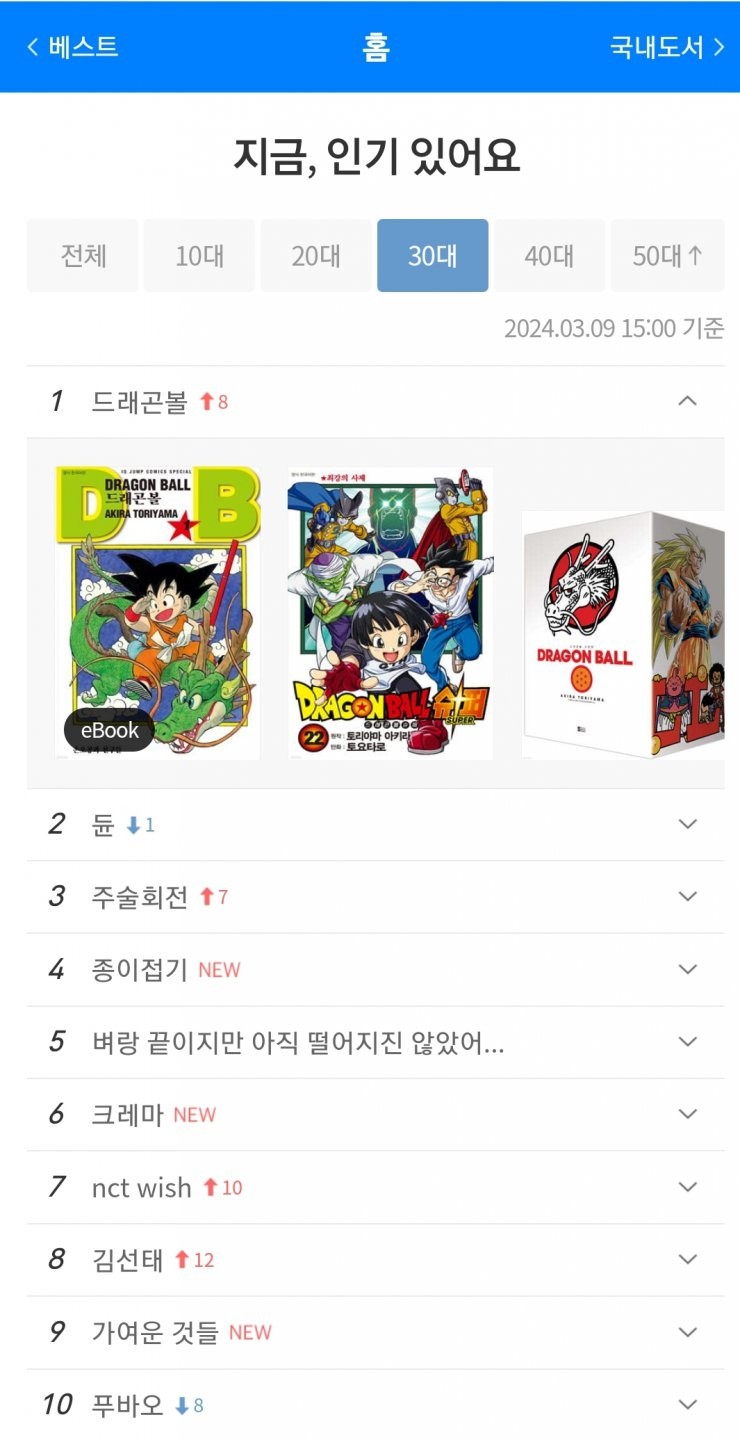View the Dragon Ball box set
The width and height of the screenshot is (740, 1440).
pyautogui.click(x=623, y=634)
